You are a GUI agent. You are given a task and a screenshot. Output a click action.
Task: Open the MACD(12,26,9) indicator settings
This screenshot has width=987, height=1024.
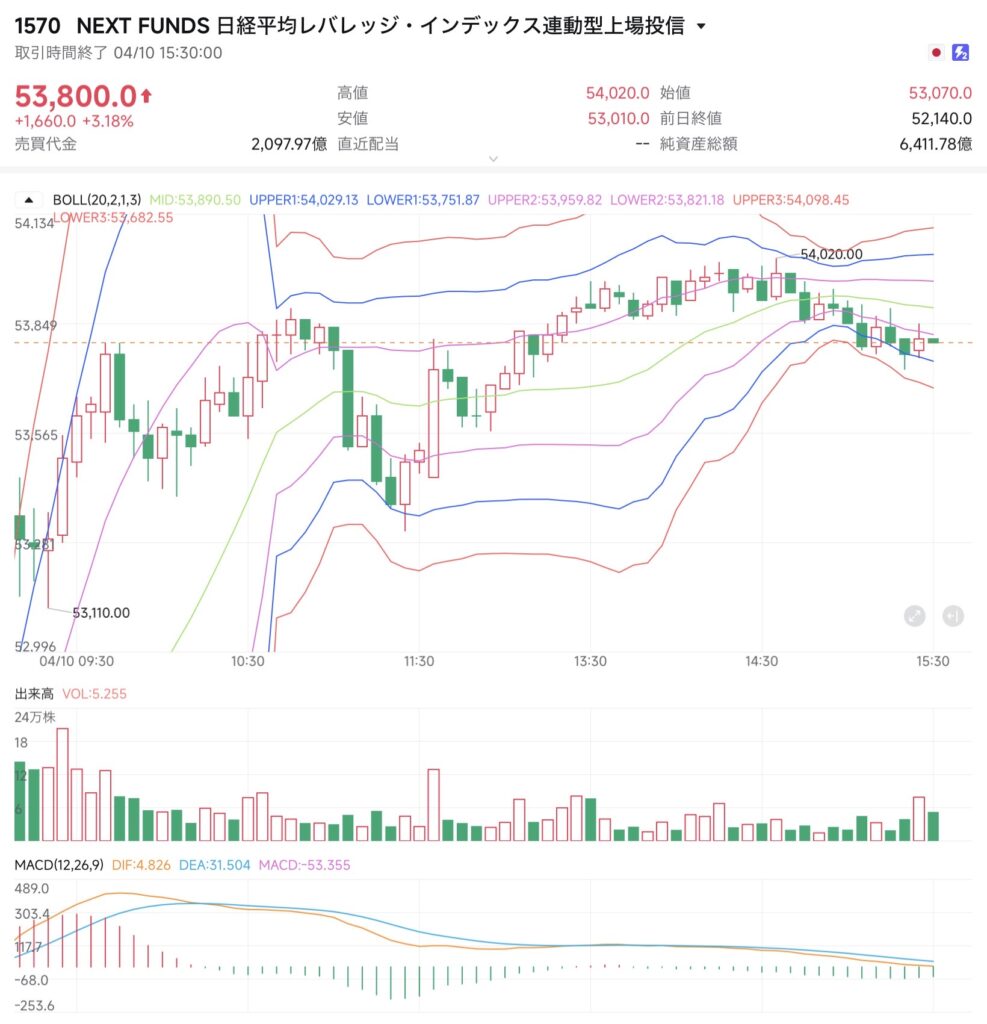(x=56, y=865)
